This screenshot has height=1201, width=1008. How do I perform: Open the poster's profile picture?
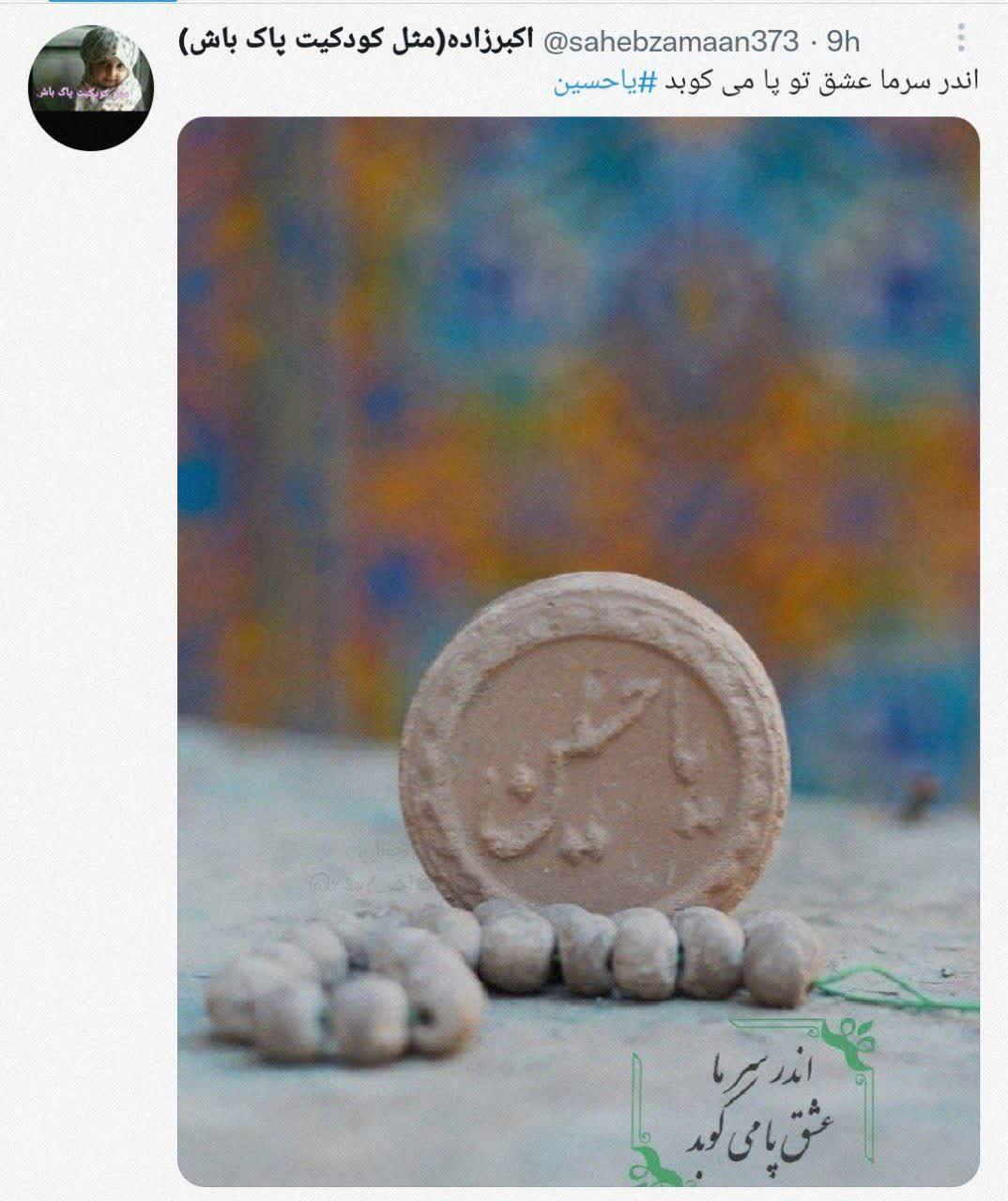click(x=90, y=87)
